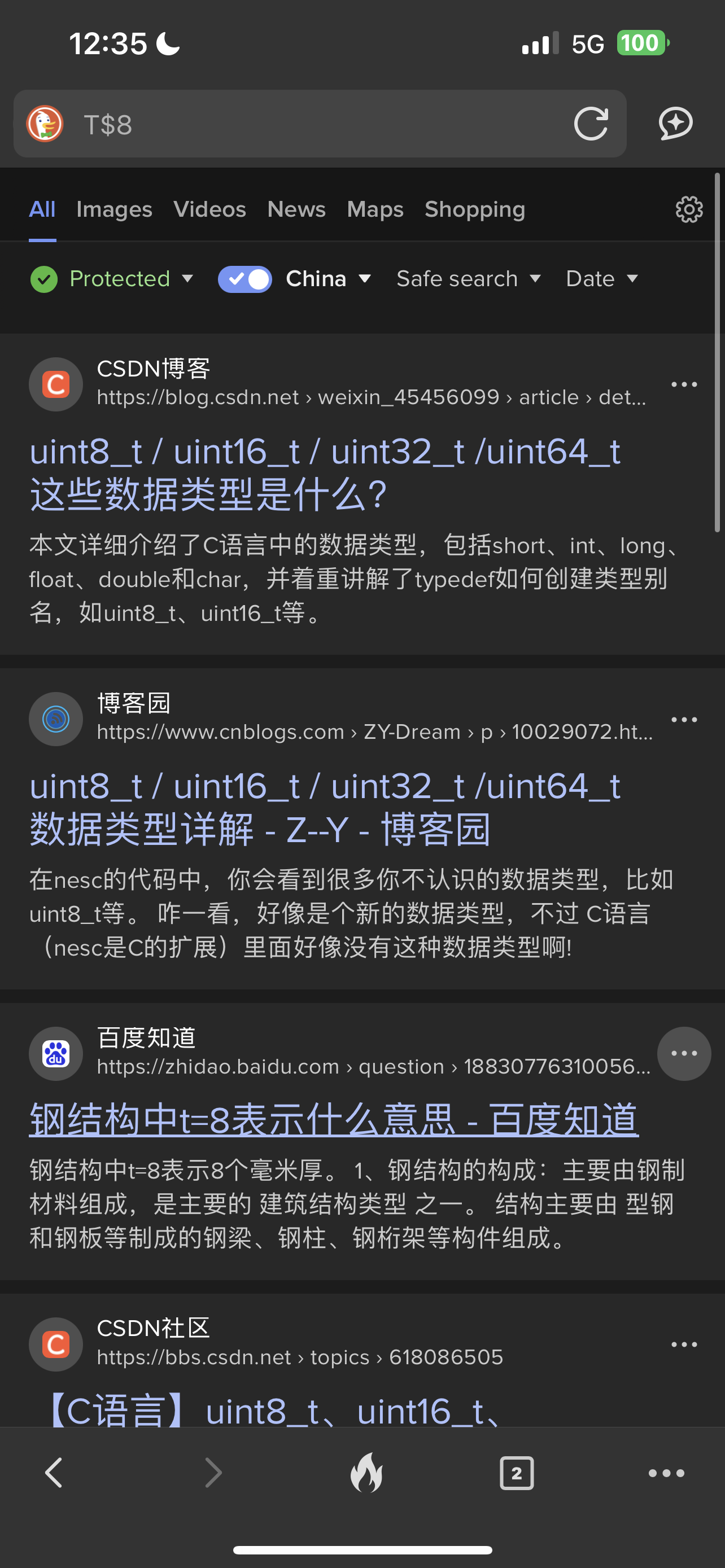
Task: Switch to the Shopping tab
Action: (475, 209)
